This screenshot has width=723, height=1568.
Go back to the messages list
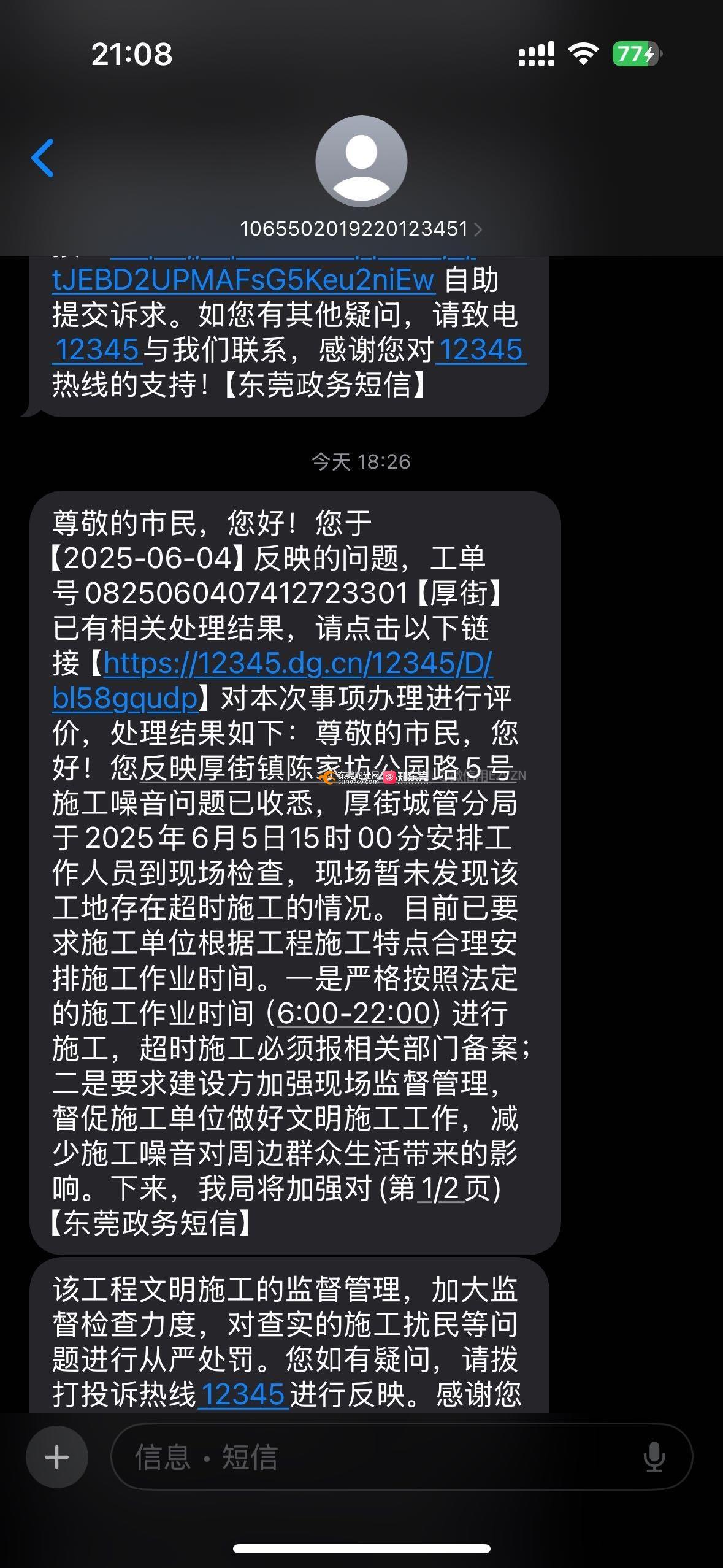(x=43, y=158)
